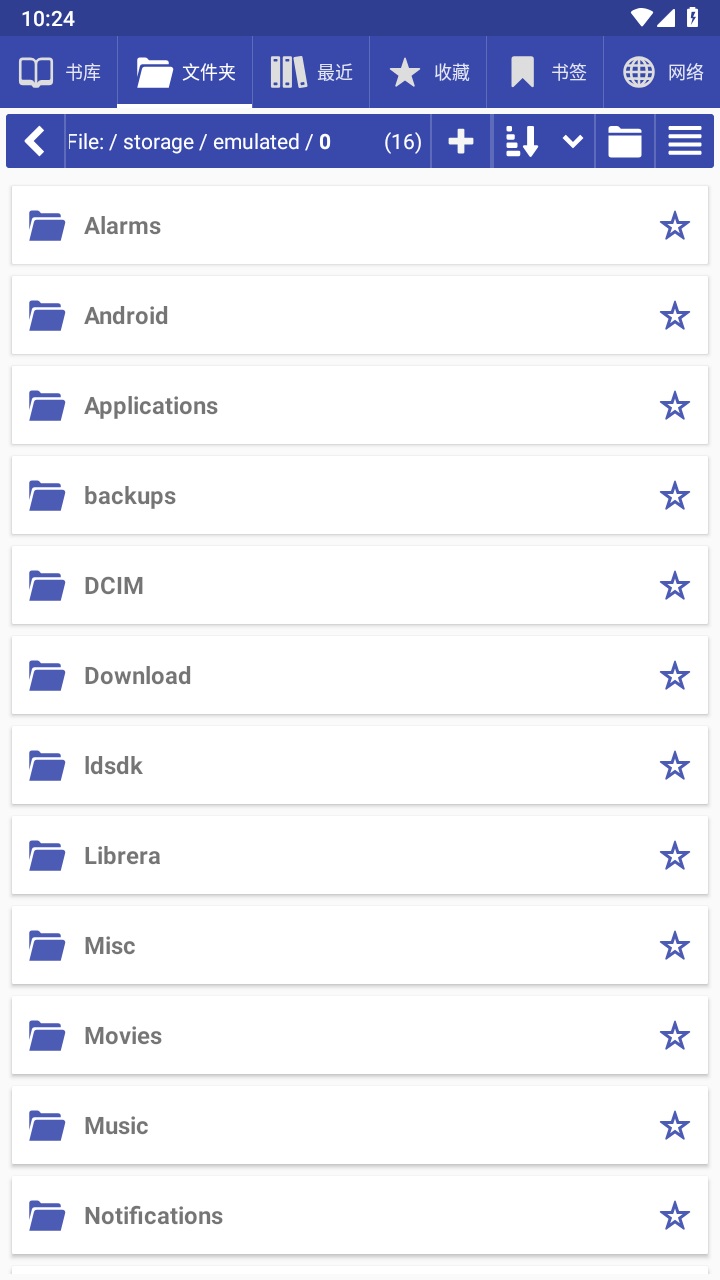Star the Android folder

(675, 316)
